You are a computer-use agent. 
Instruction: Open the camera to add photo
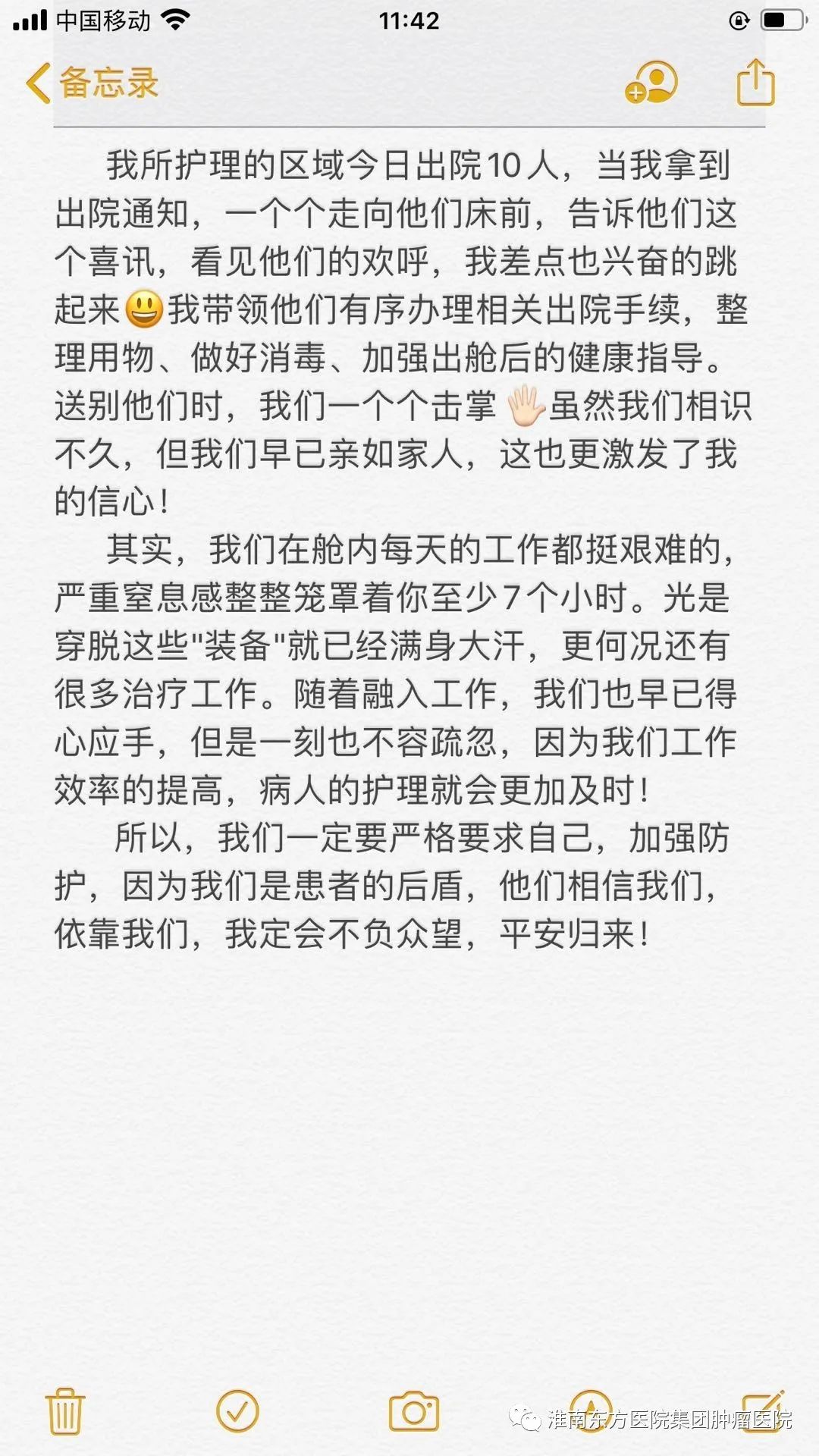click(x=413, y=1411)
